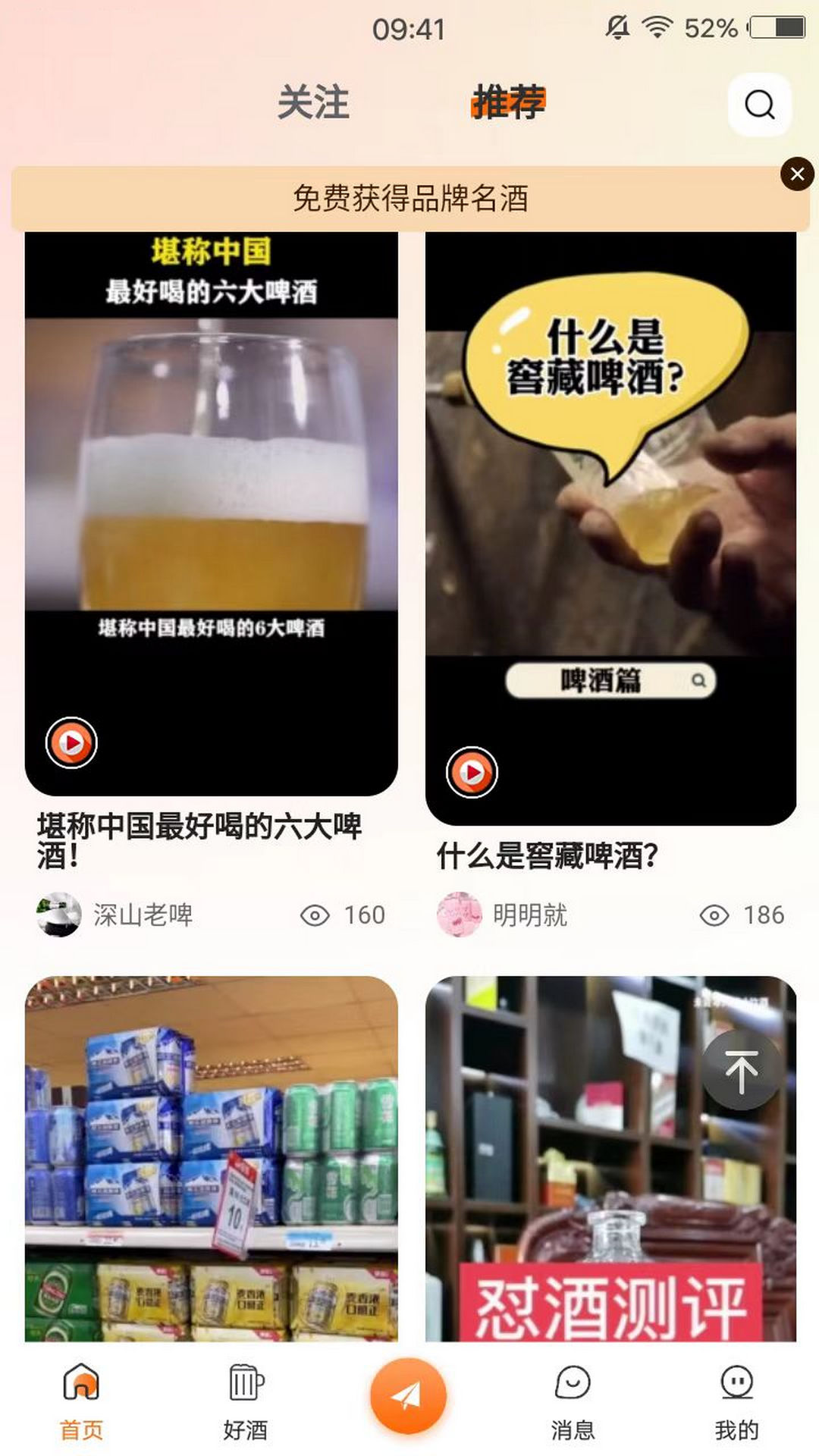The width and height of the screenshot is (819, 1456).
Task: Switch to the 关注 tab
Action: click(315, 104)
